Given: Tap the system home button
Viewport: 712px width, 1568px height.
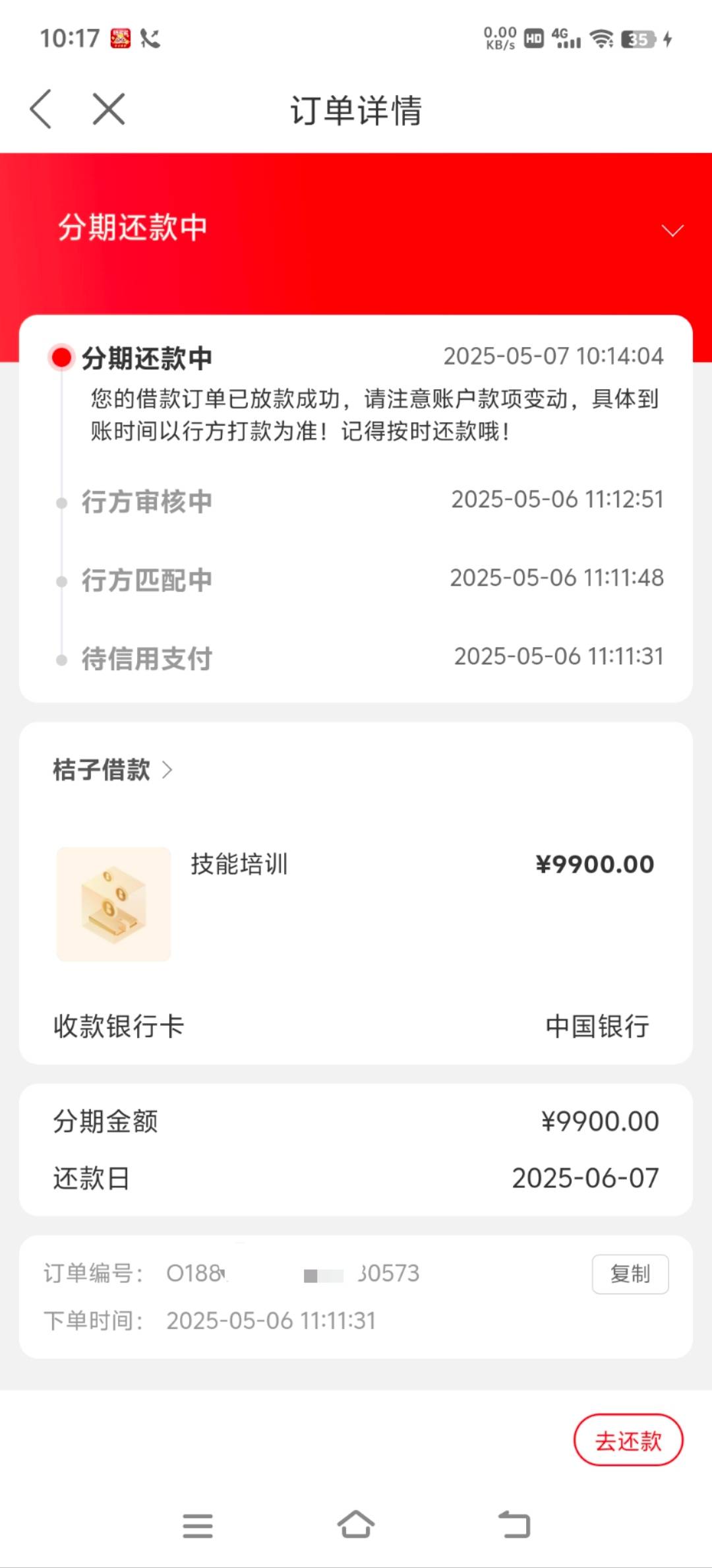Looking at the screenshot, I should (356, 1524).
